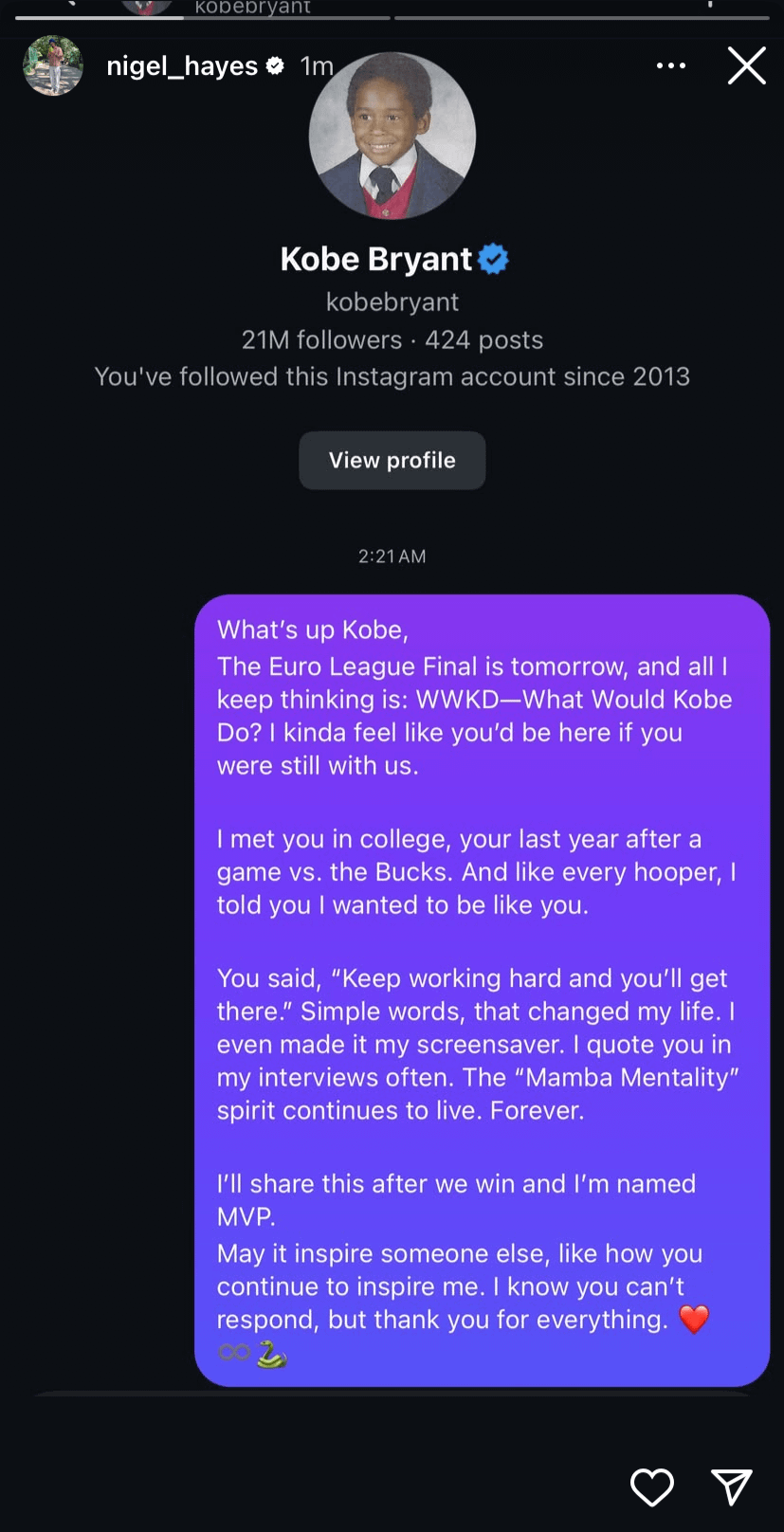Open the three-dot story options menu
The image size is (784, 1532).
pyautogui.click(x=671, y=65)
